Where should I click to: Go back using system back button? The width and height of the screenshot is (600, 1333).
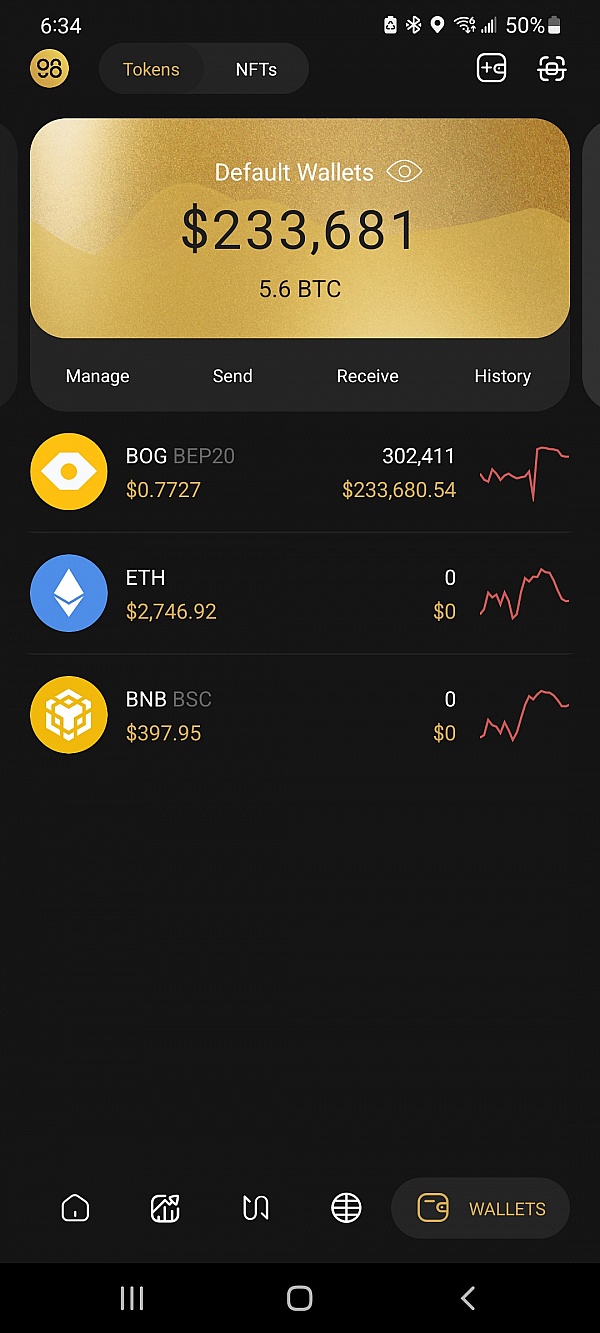pyautogui.click(x=467, y=1298)
